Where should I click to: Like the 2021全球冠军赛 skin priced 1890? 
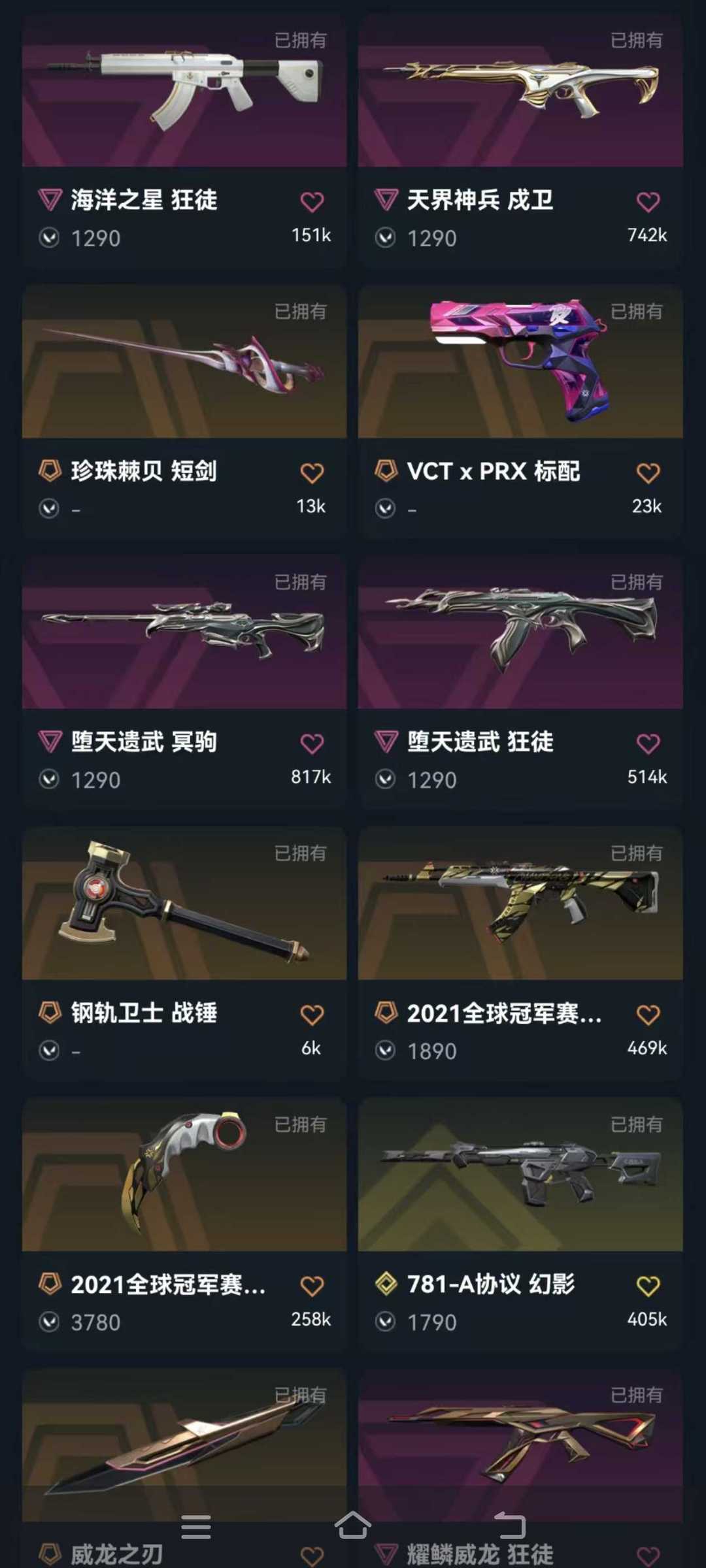coord(648,1015)
